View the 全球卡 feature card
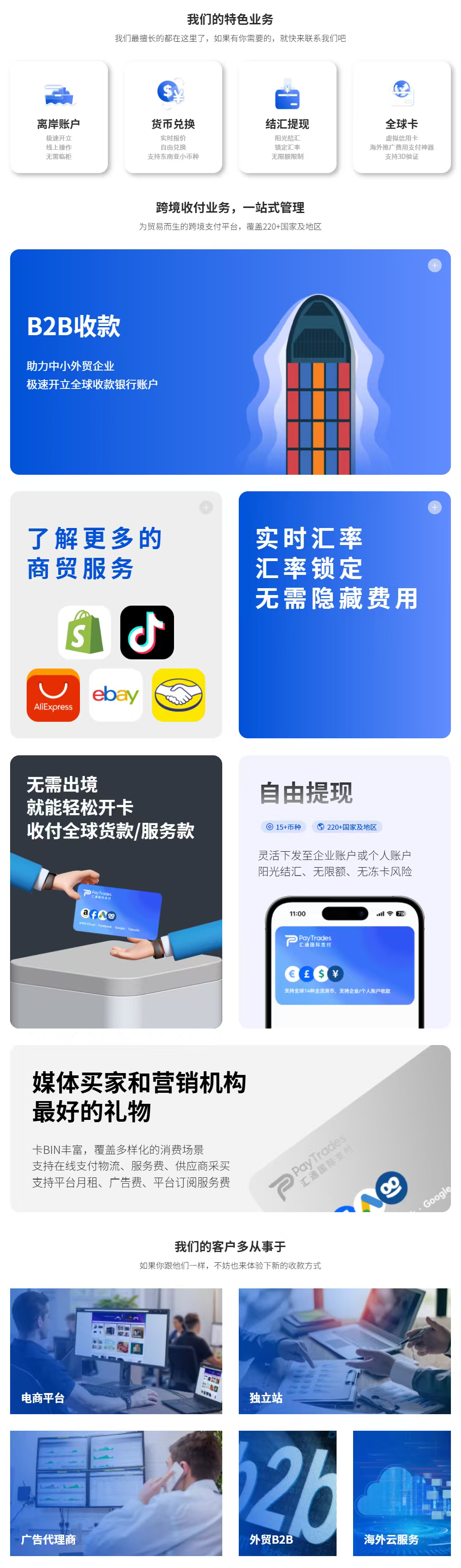Viewport: 461px width, 1568px height. (x=401, y=117)
